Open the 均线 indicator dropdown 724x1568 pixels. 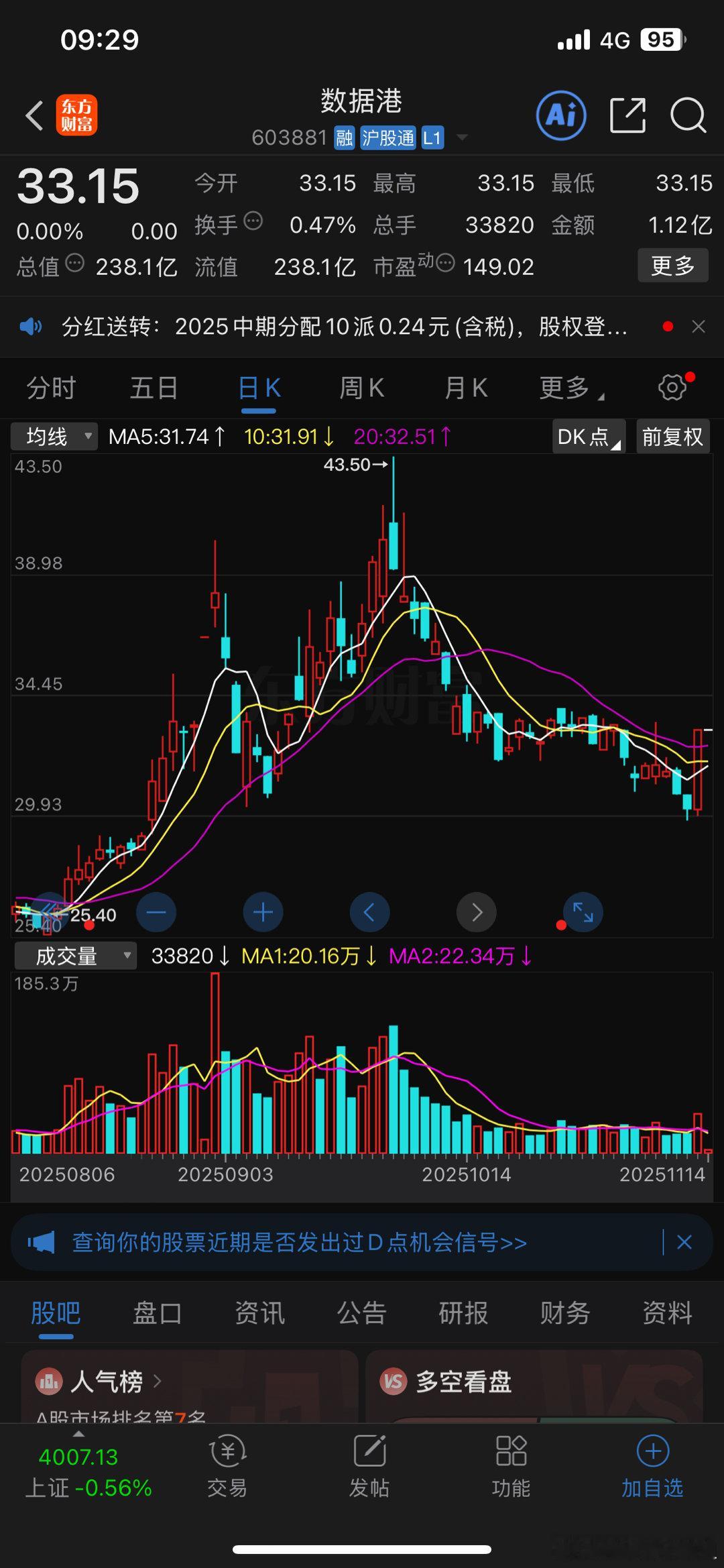coord(53,436)
